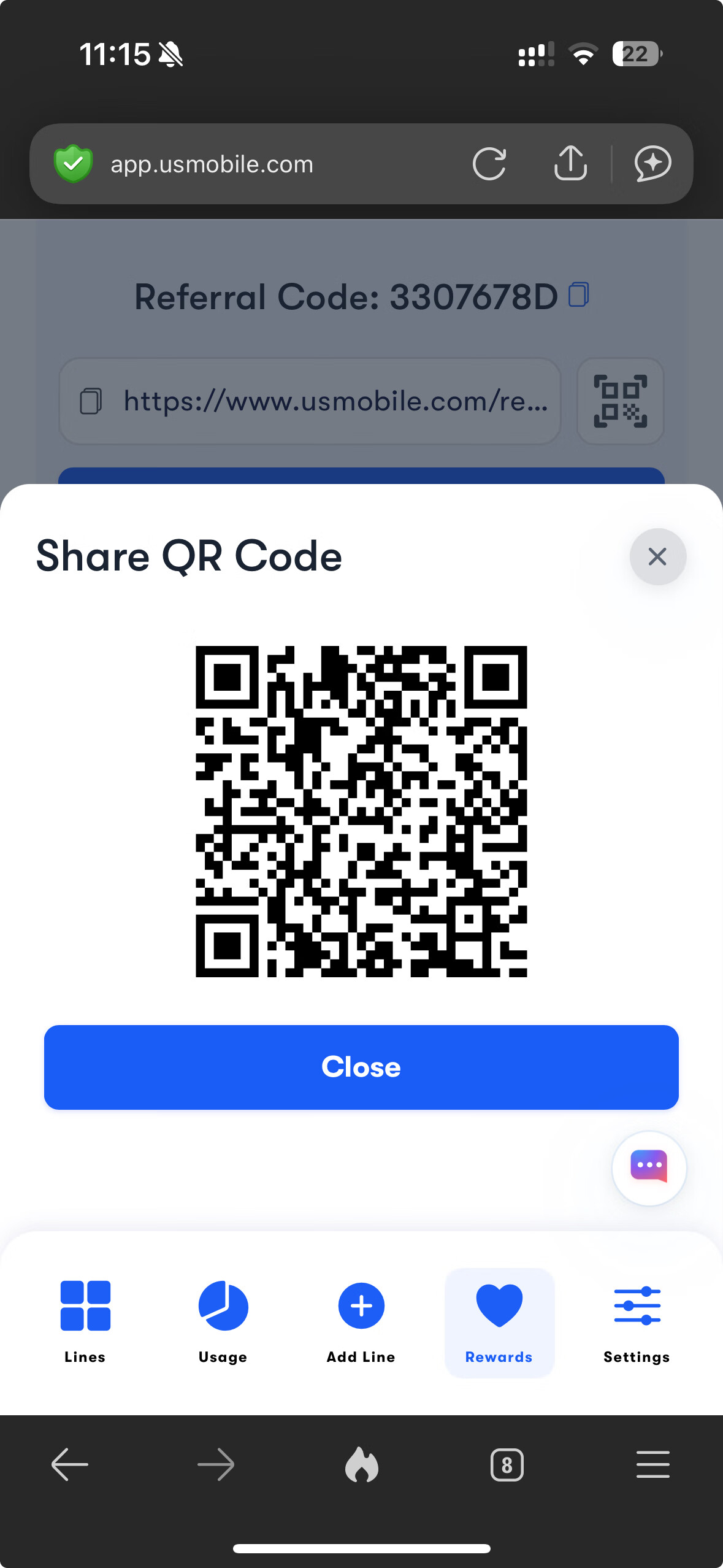The height and width of the screenshot is (1568, 723).
Task: Clear browsing data with the fire button
Action: [x=362, y=1465]
